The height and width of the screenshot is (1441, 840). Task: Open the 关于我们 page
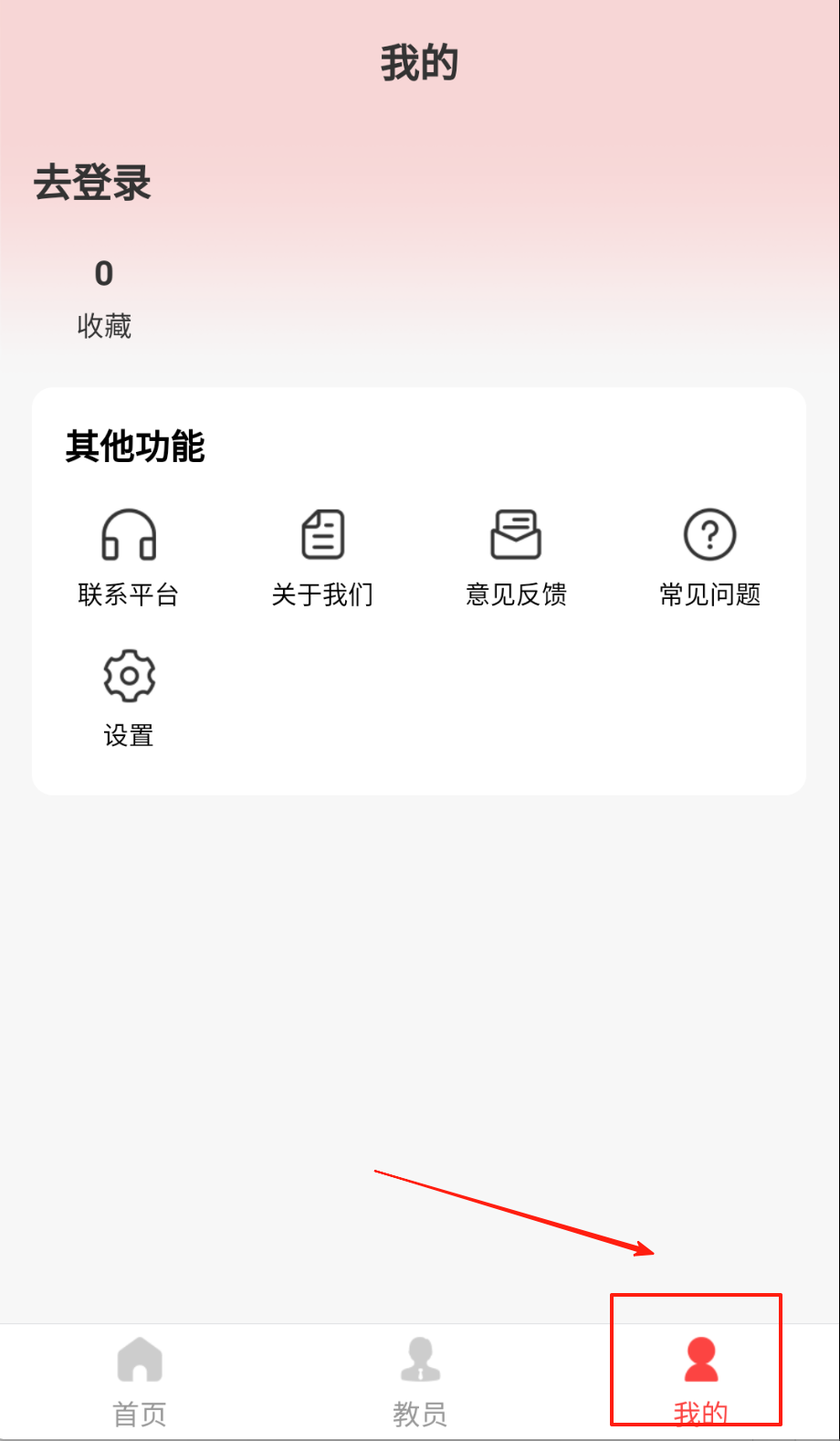click(322, 556)
